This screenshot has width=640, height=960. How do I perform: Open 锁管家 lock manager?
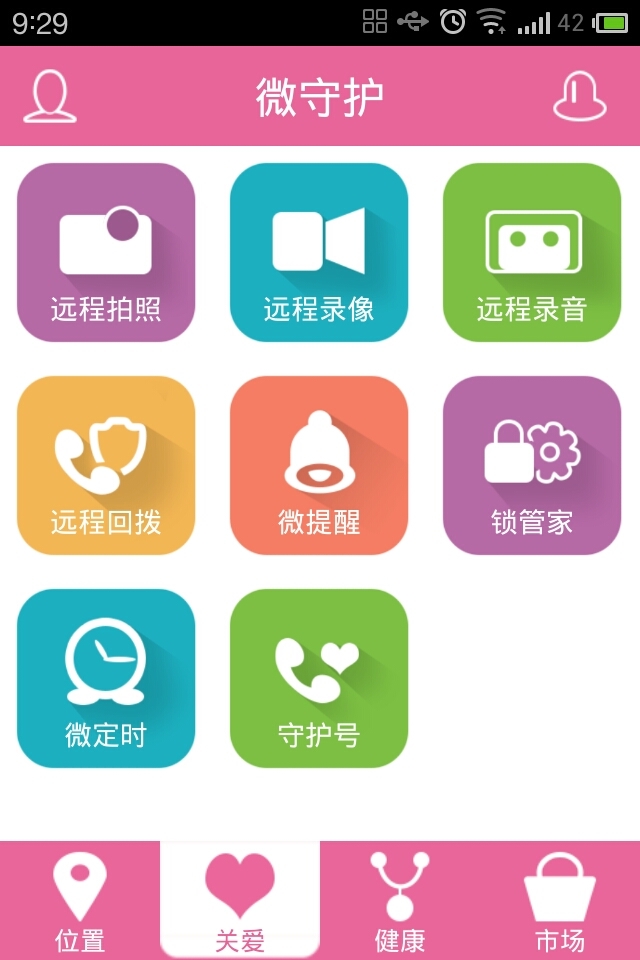click(532, 465)
